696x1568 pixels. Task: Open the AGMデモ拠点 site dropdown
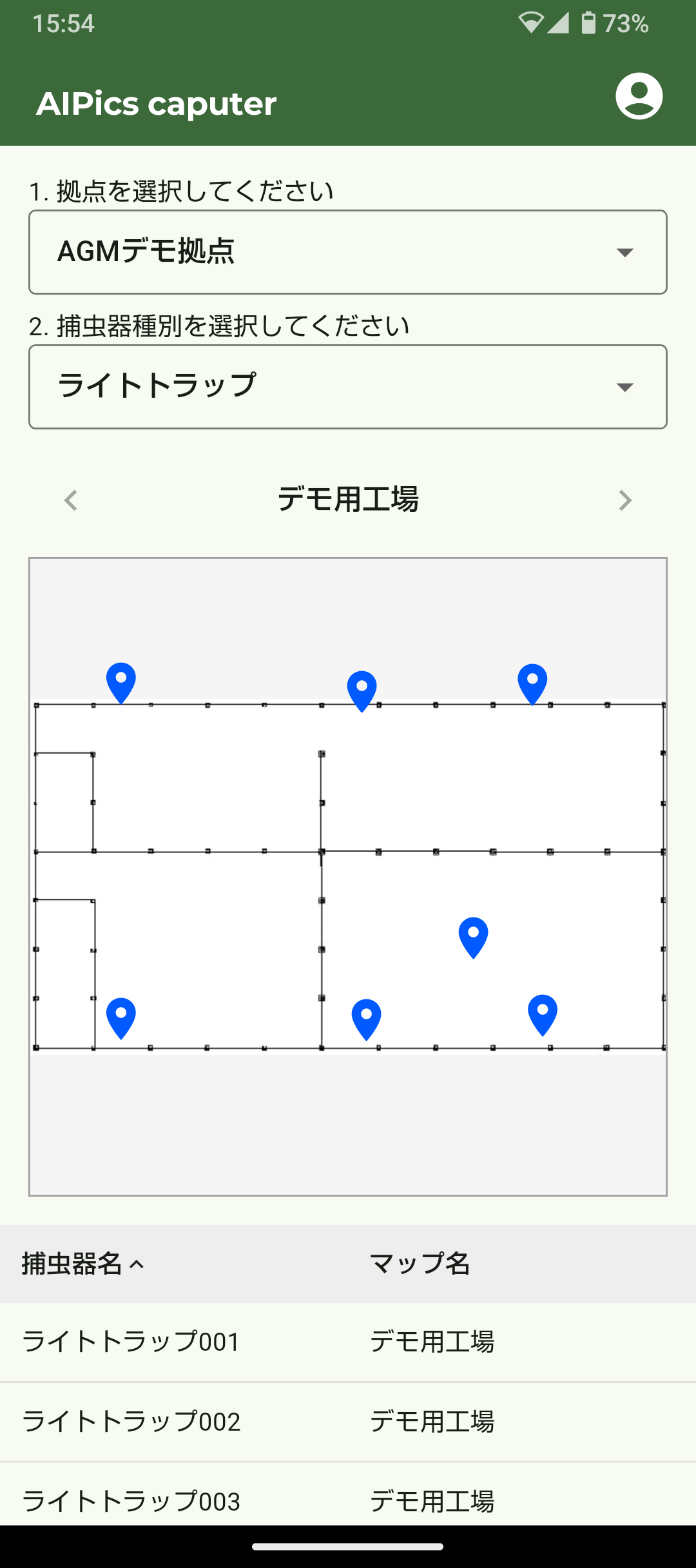pos(348,252)
